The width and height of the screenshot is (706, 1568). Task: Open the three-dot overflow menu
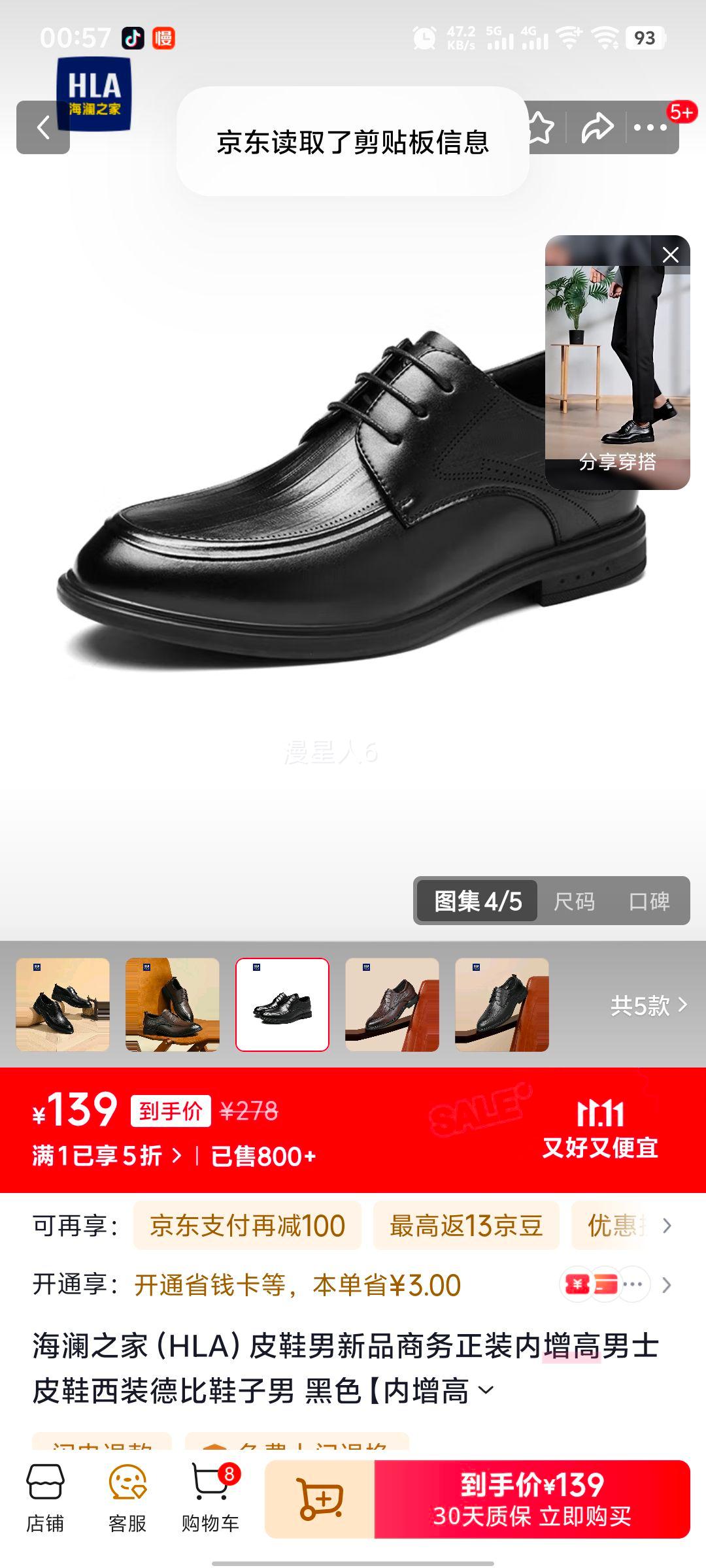coord(650,127)
